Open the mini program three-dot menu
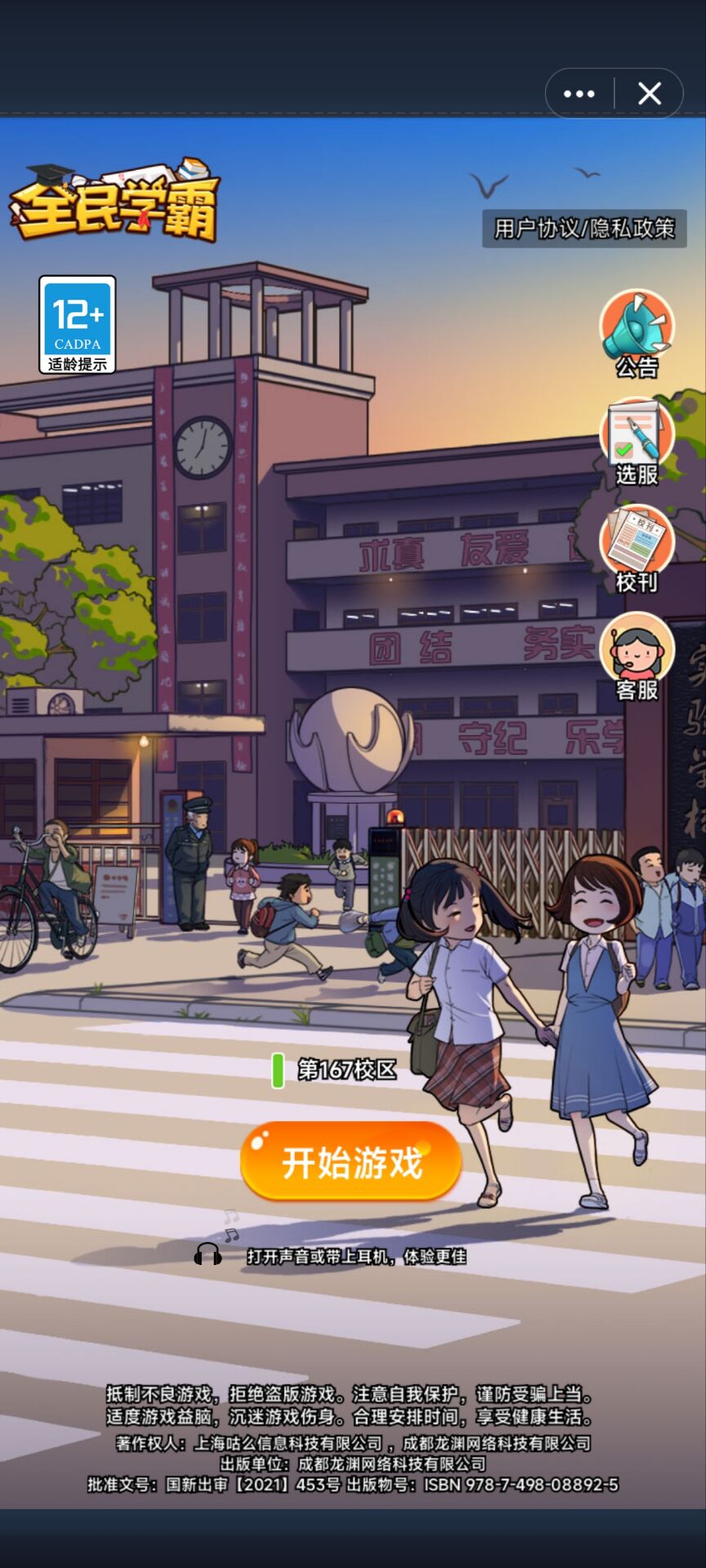This screenshot has width=706, height=1568. pyautogui.click(x=579, y=94)
